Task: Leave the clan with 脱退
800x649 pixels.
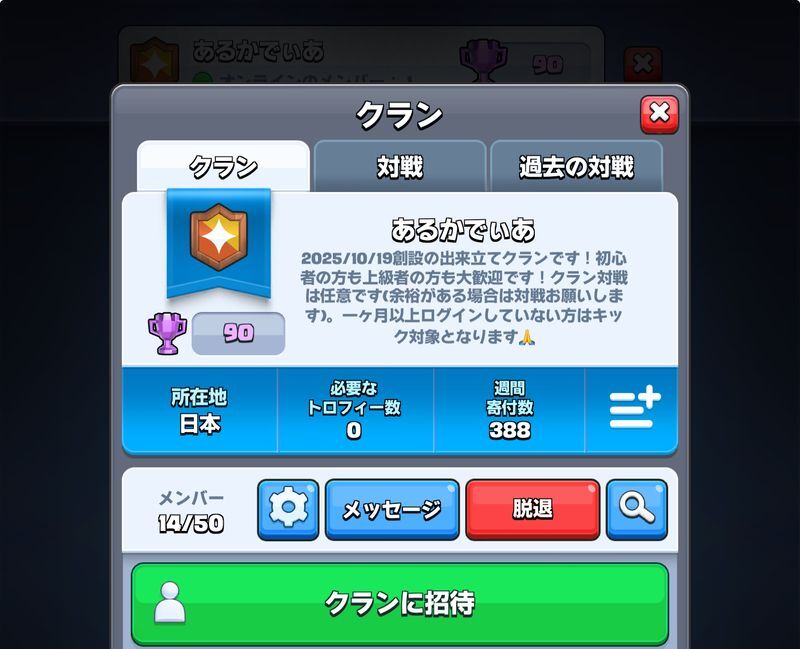Action: coord(533,509)
